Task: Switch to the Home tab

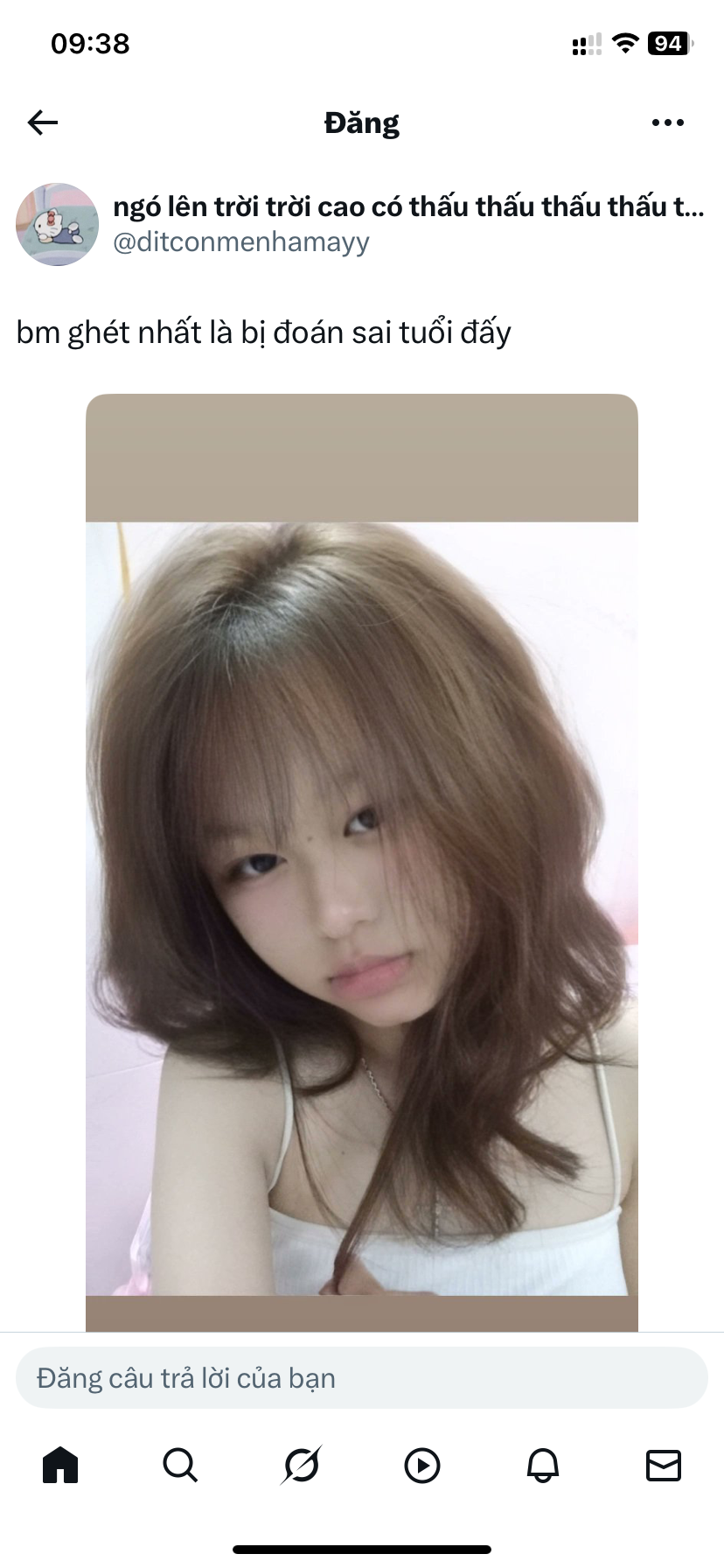Action: coord(60,1465)
